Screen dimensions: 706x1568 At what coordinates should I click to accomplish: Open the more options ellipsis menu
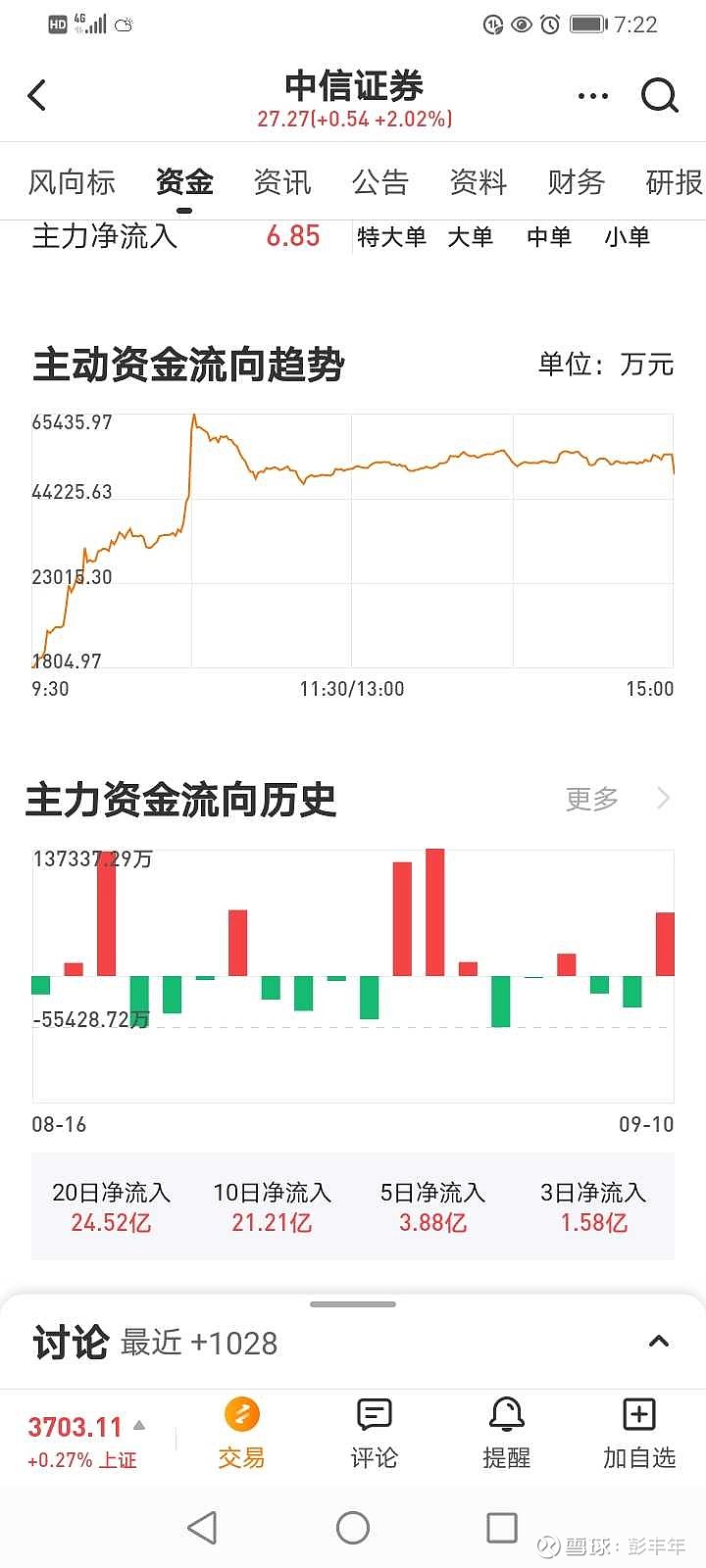592,95
